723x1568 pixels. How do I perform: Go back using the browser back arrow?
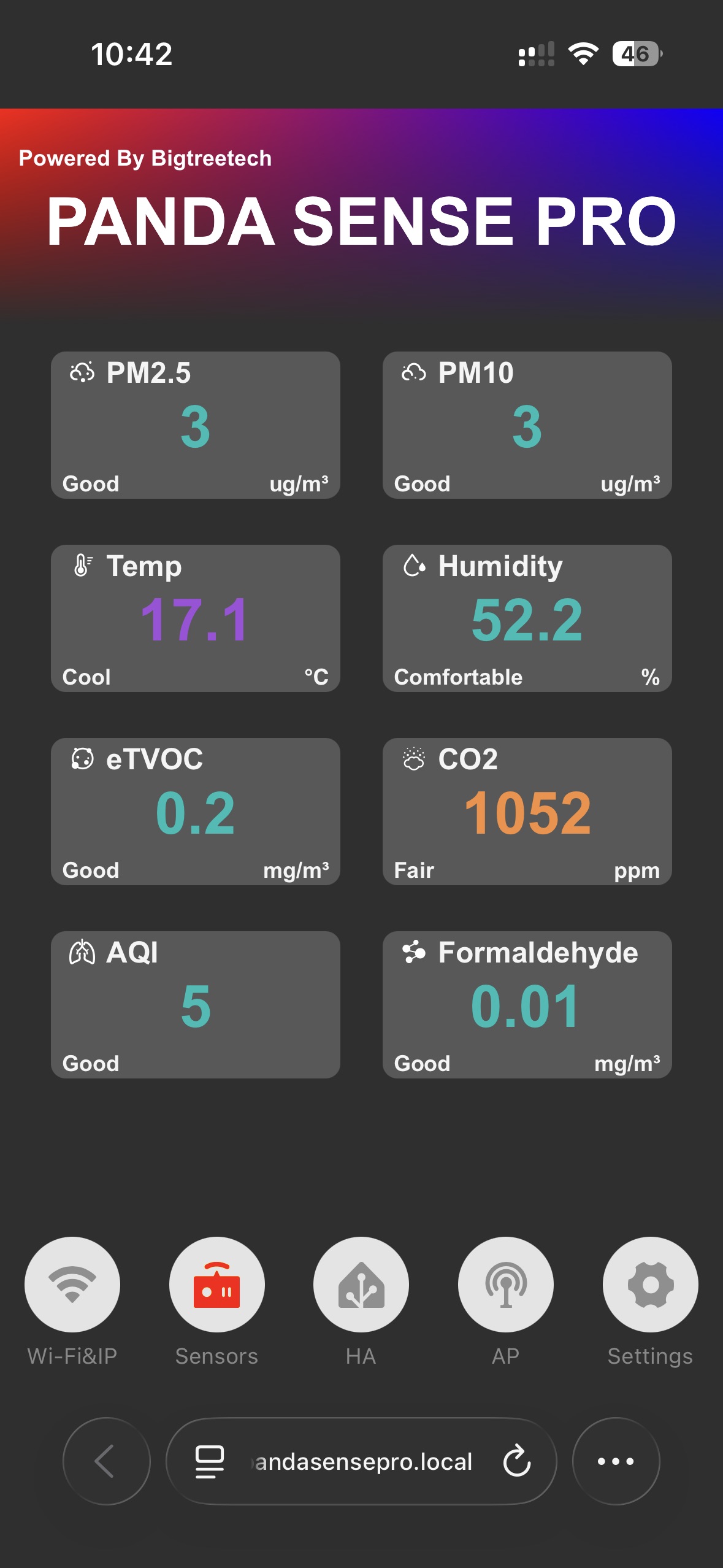click(x=107, y=1461)
